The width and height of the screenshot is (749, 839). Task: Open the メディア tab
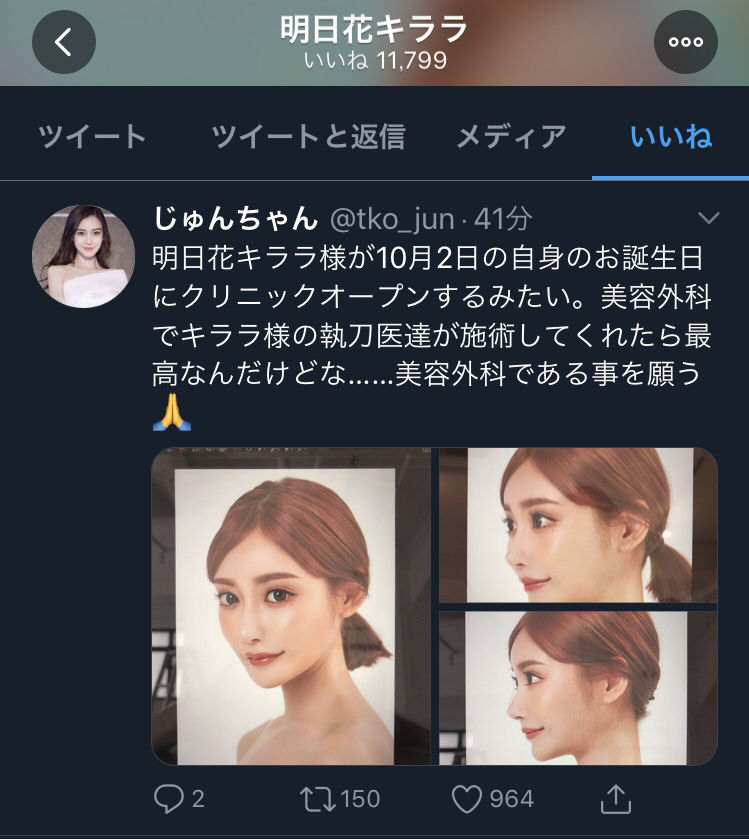click(x=511, y=136)
